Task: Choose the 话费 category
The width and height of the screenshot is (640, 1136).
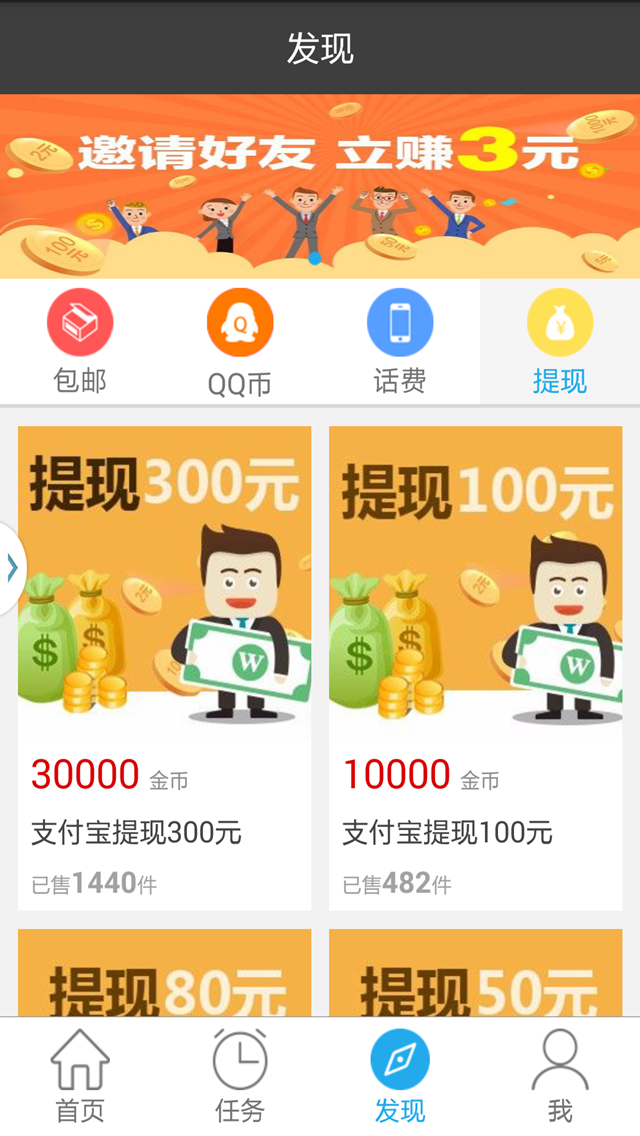Action: click(x=400, y=341)
